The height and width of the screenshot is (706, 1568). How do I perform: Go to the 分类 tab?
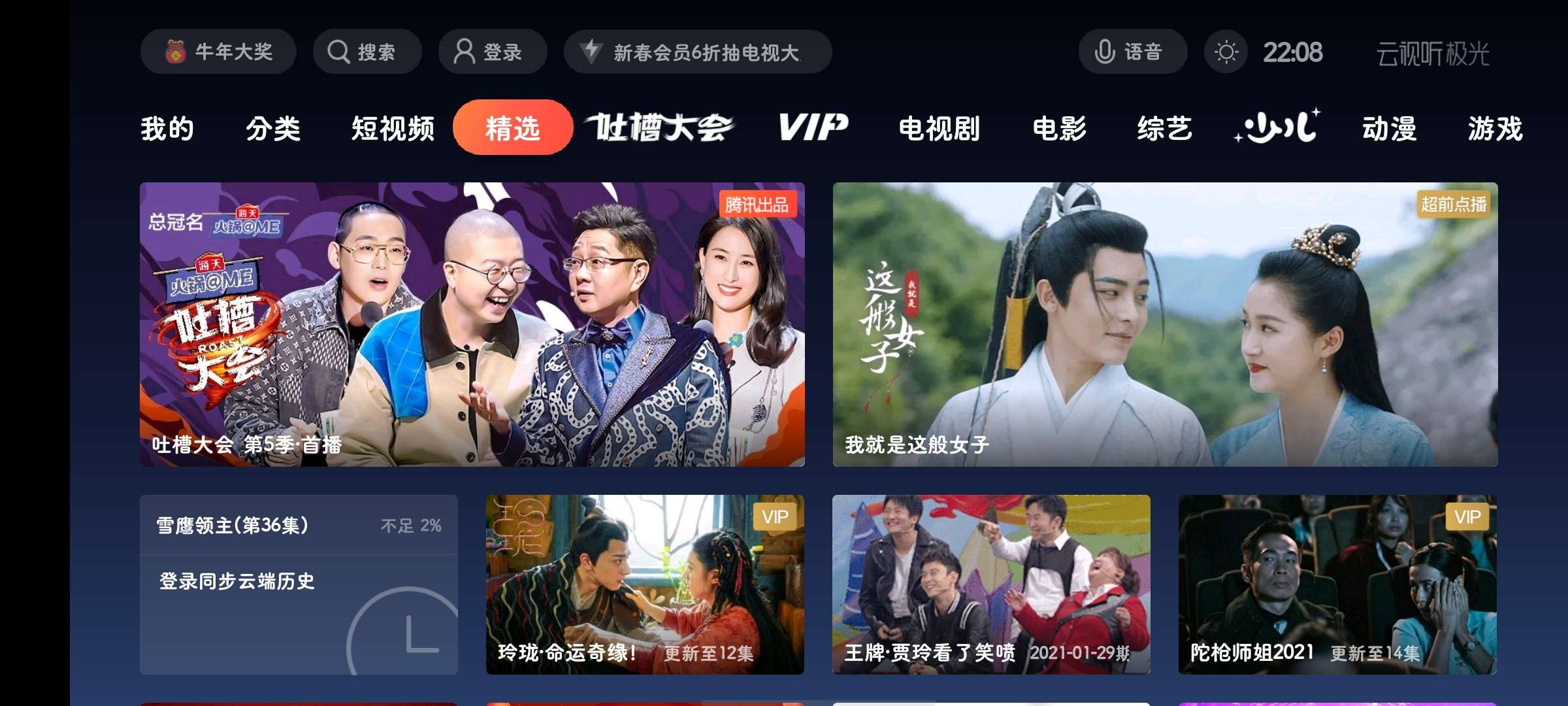[273, 128]
